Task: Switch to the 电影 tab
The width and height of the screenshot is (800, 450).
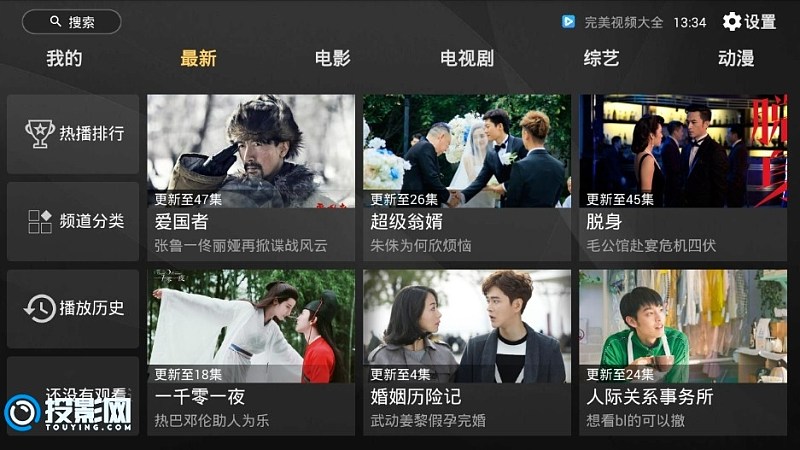Action: tap(332, 58)
